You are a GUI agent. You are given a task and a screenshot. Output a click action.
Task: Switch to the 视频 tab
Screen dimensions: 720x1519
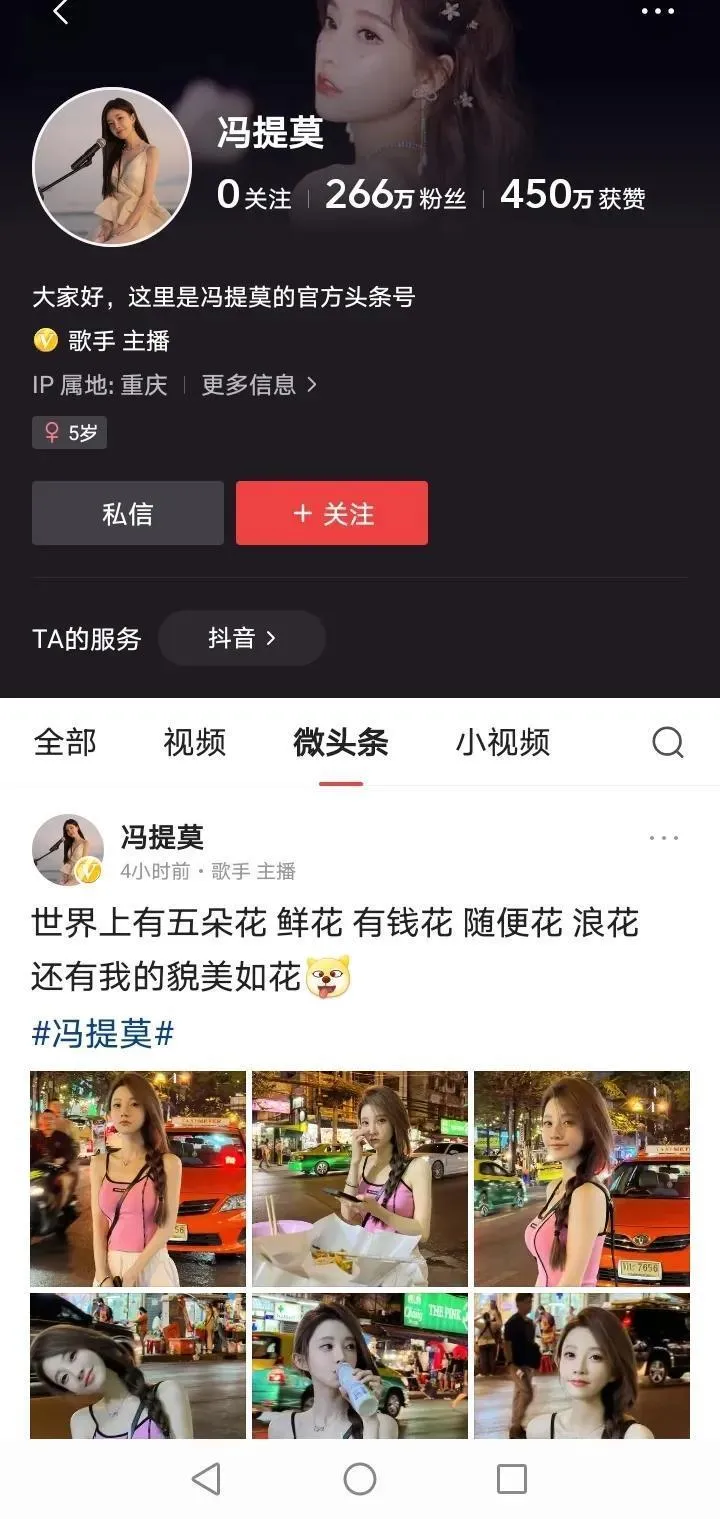(194, 742)
